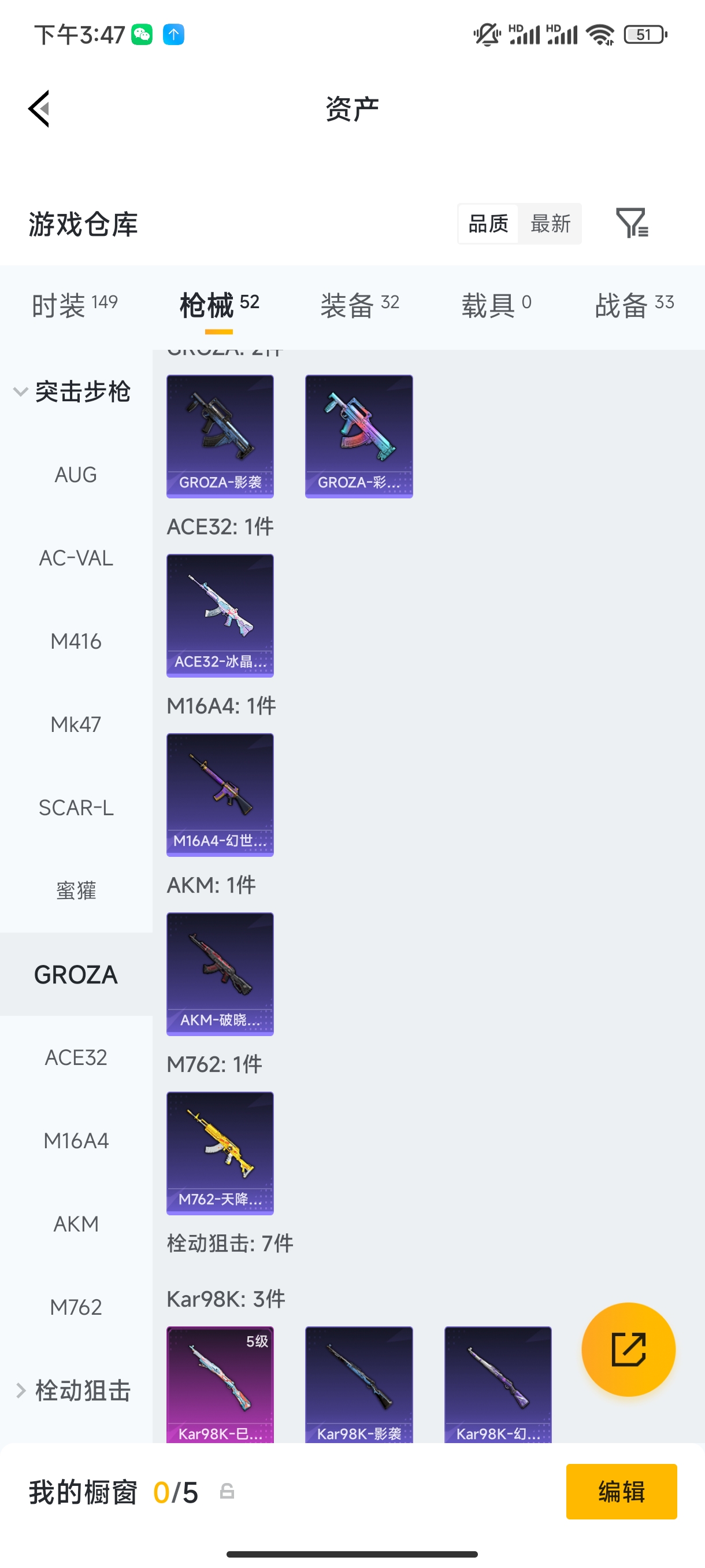This screenshot has width=705, height=1568.
Task: Sort warehouse items by 品质
Action: click(x=488, y=224)
